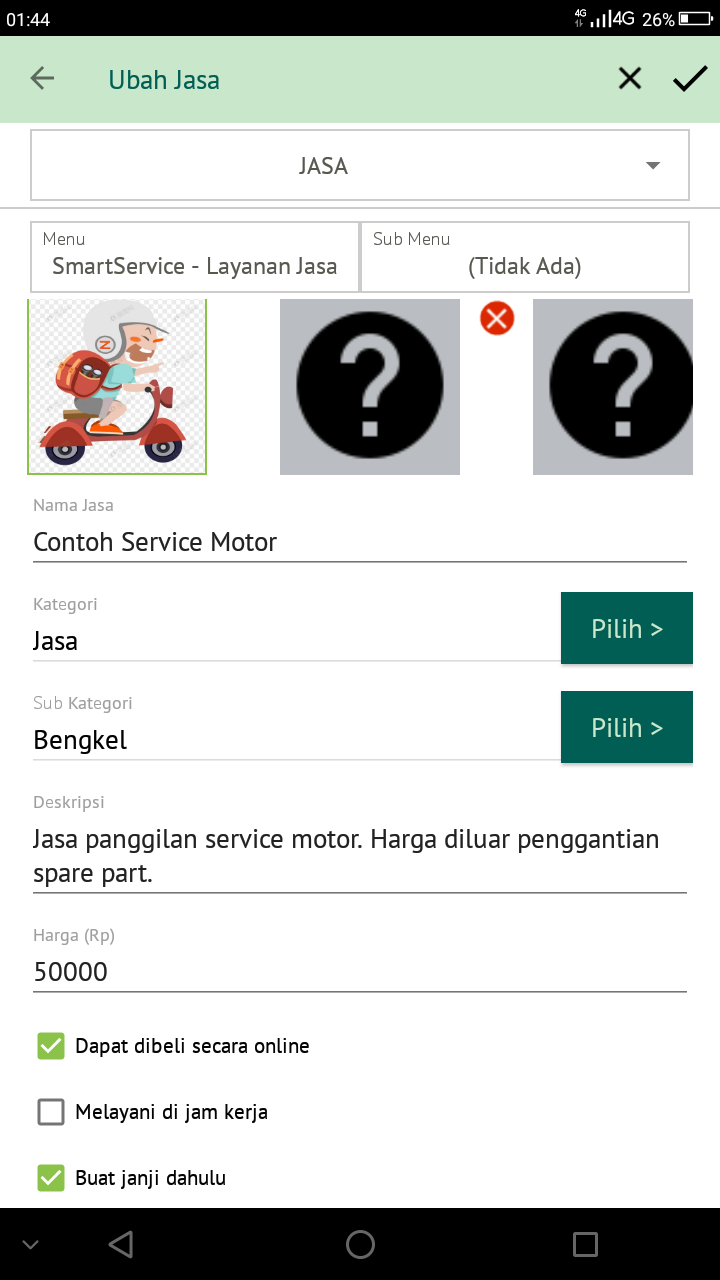This screenshot has height=1280, width=720.
Task: Edit the Nama Jasa field
Action: point(360,542)
